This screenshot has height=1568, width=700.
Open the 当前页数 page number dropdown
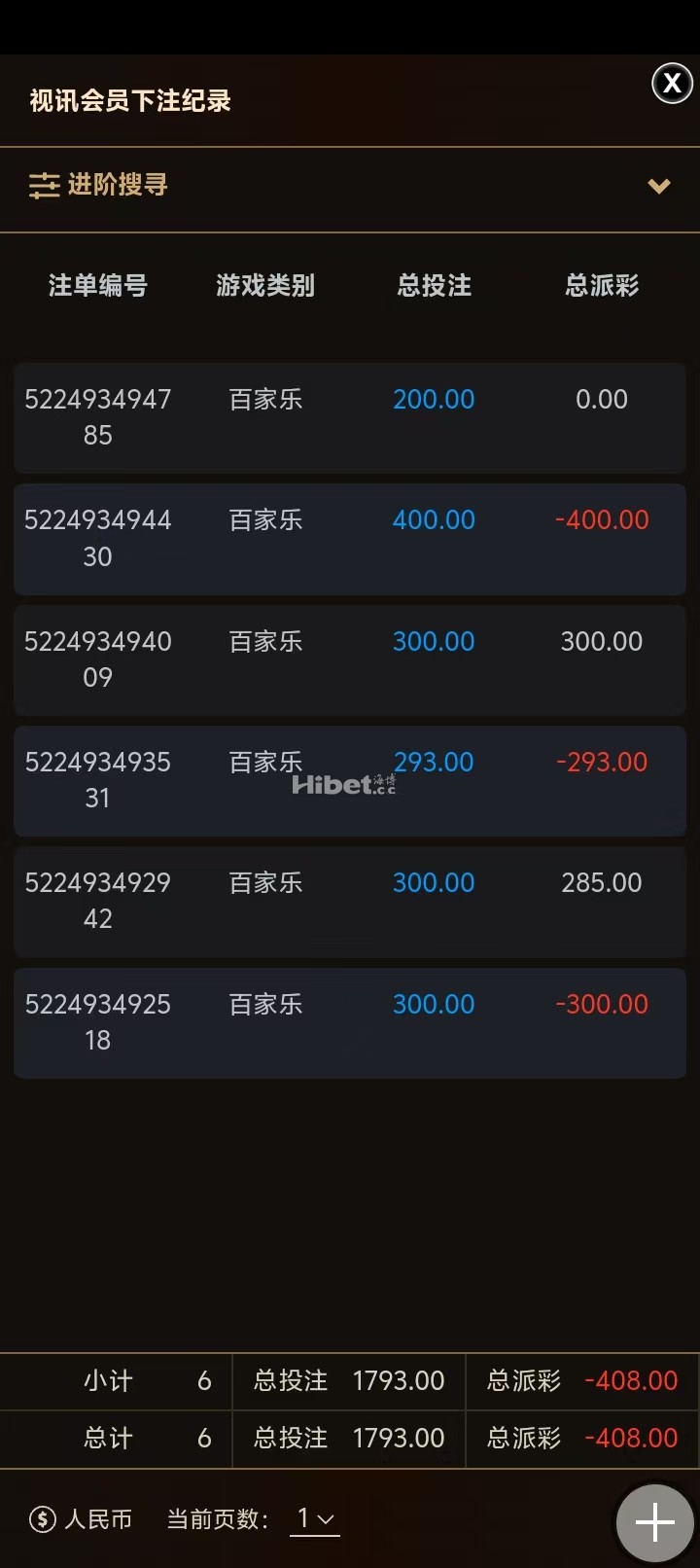315,1518
